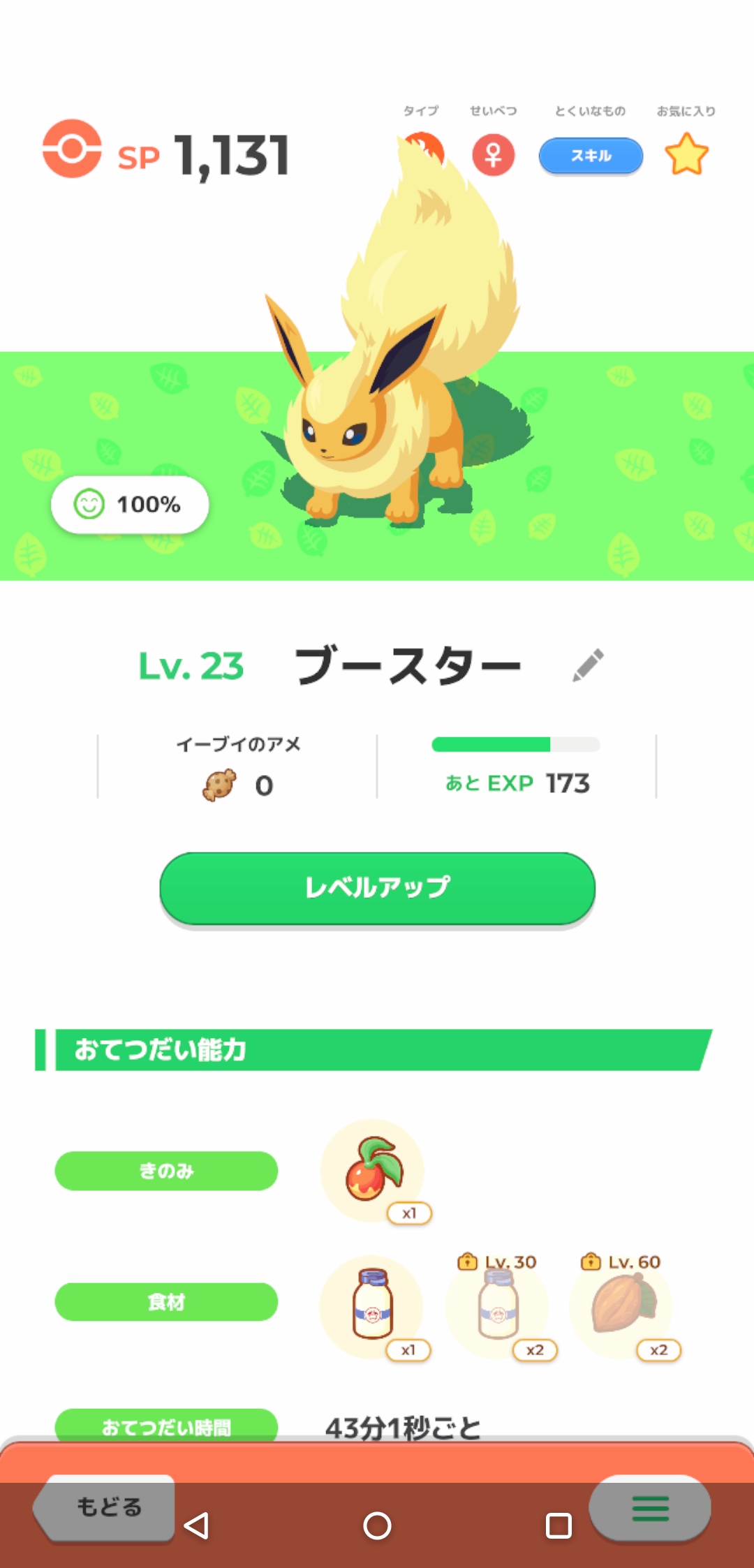
Task: Open the recent apps overview
Action: [x=559, y=1525]
